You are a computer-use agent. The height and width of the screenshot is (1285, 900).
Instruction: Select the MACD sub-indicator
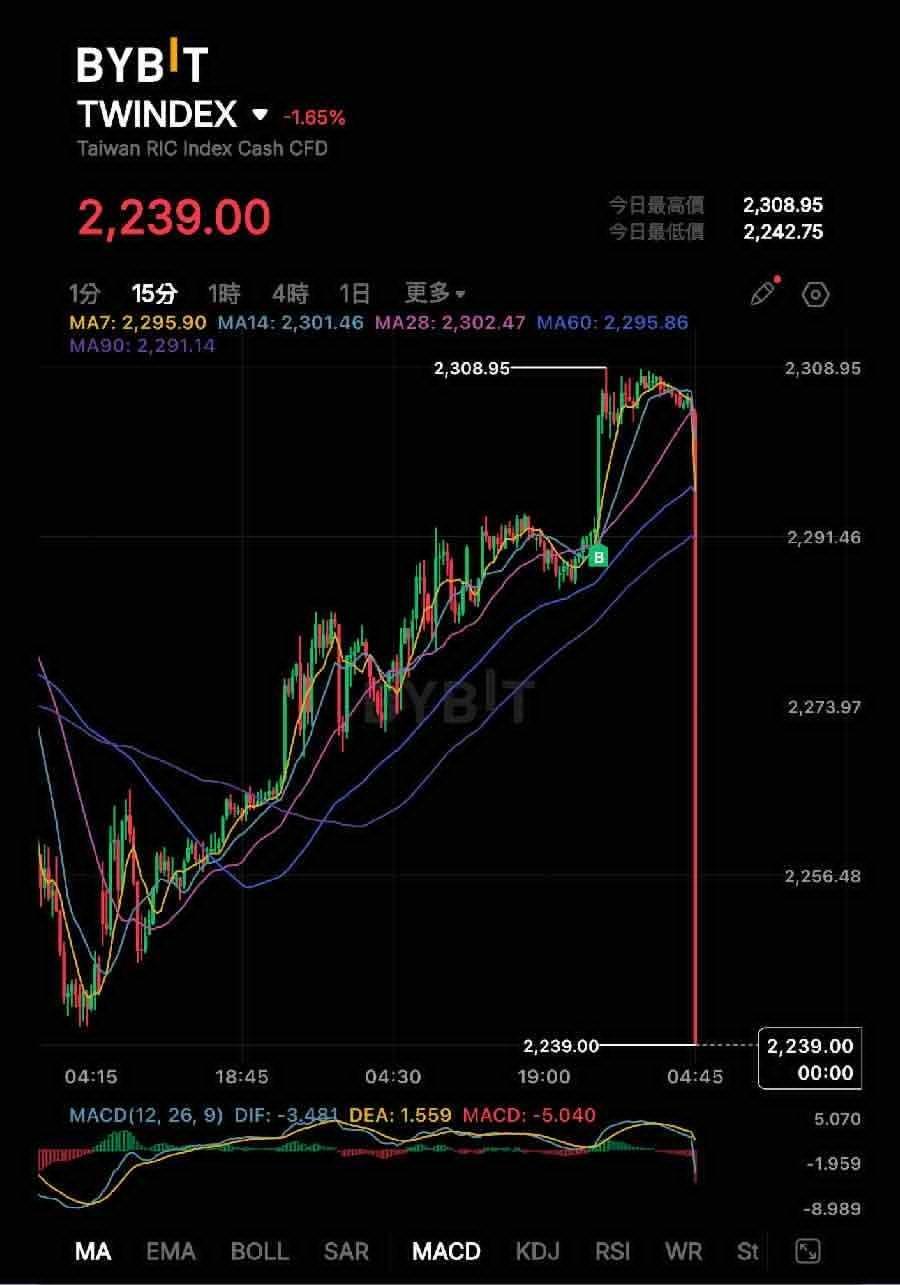pos(446,1251)
